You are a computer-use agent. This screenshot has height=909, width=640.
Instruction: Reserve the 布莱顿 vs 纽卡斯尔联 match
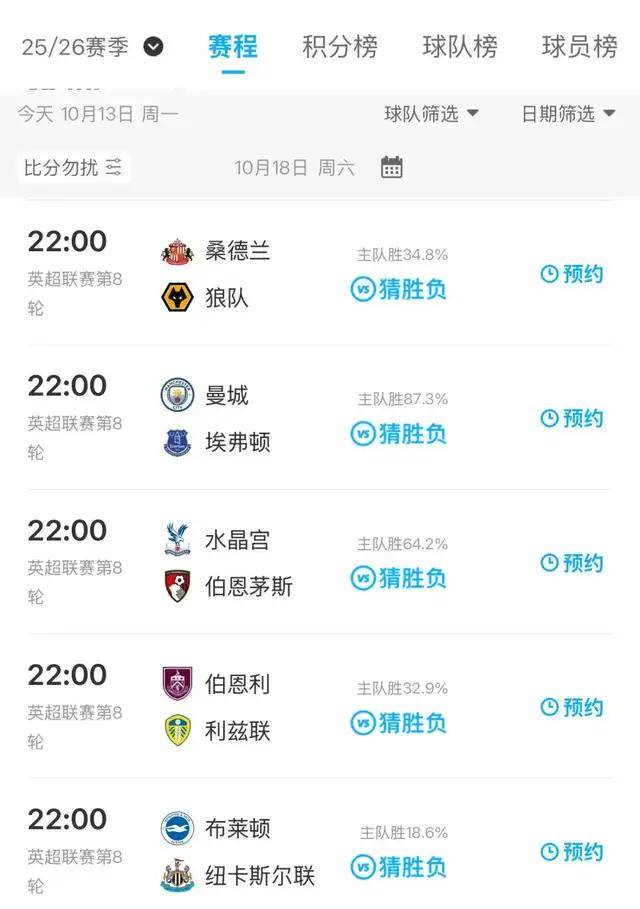(x=572, y=851)
